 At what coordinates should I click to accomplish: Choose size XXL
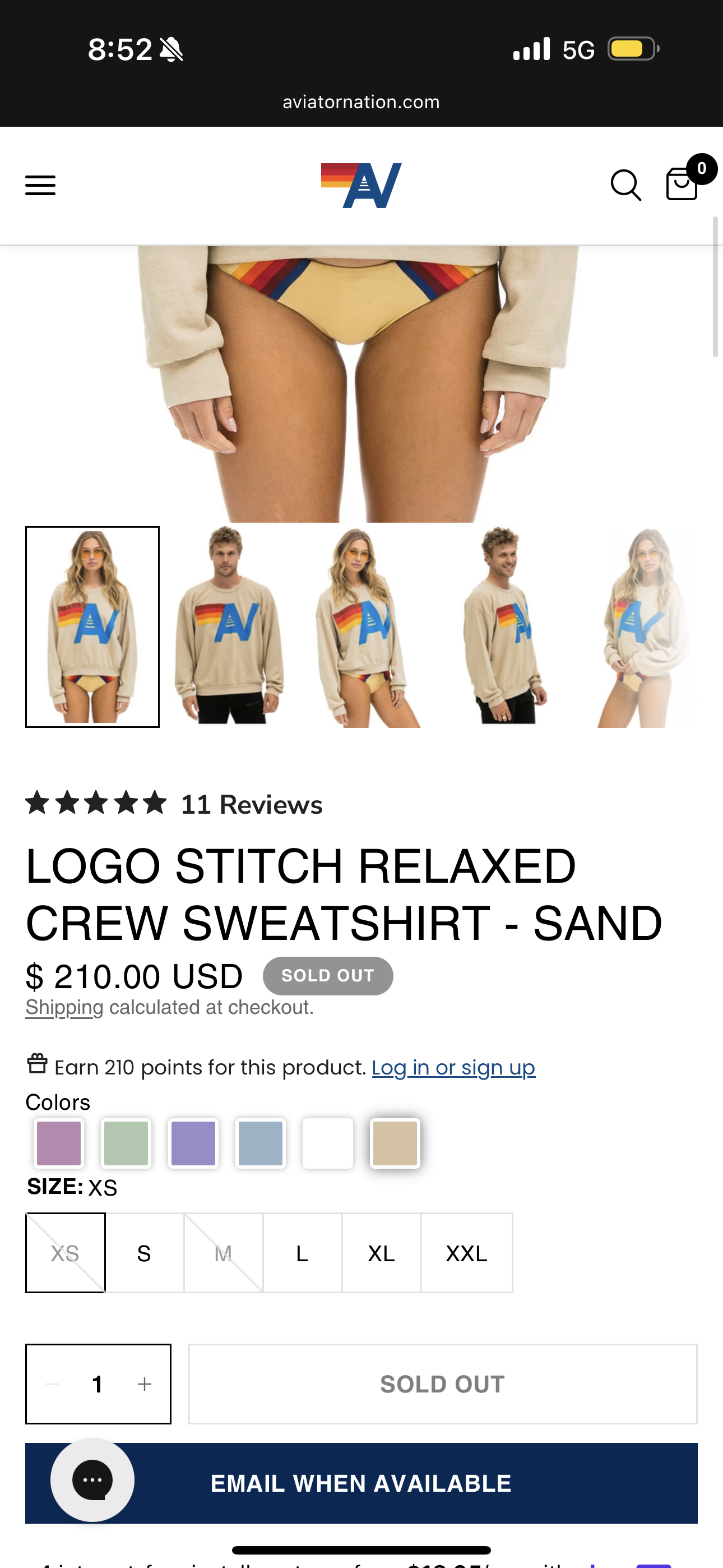coord(466,1253)
